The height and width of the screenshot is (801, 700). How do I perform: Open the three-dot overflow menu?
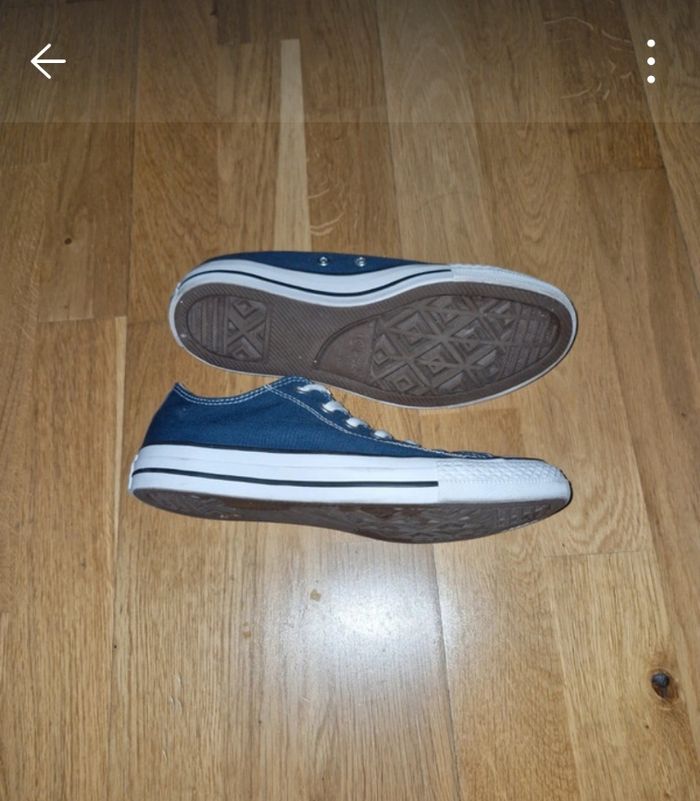(x=651, y=62)
